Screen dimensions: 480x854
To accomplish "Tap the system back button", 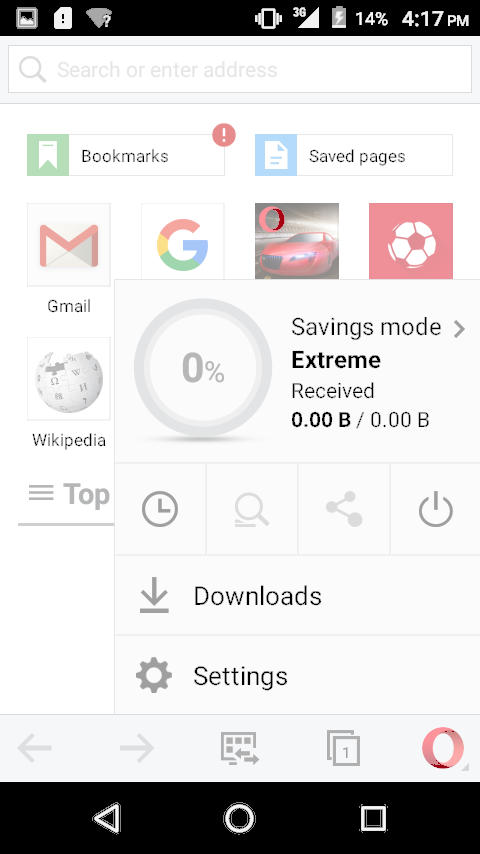I will coord(107,818).
